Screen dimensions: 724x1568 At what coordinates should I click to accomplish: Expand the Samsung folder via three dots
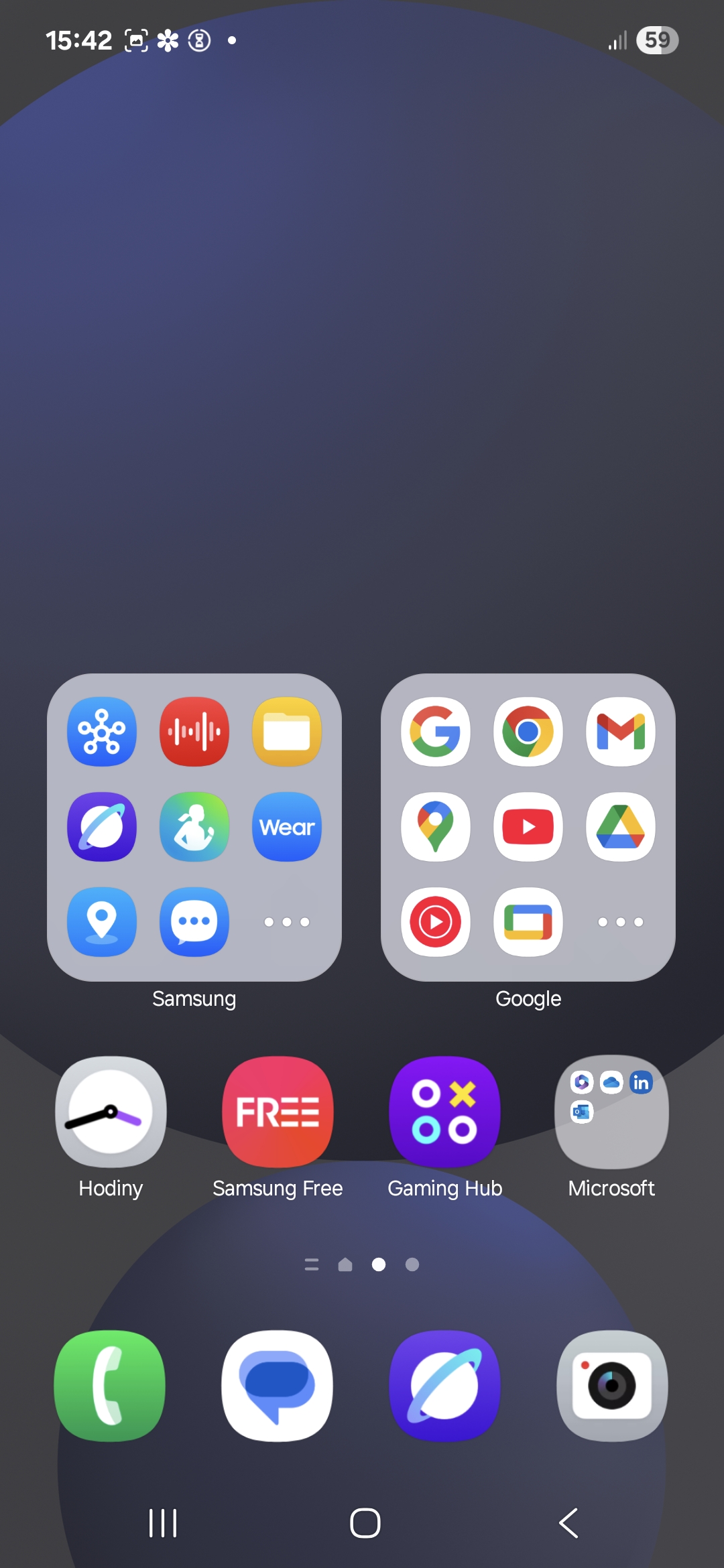(287, 922)
